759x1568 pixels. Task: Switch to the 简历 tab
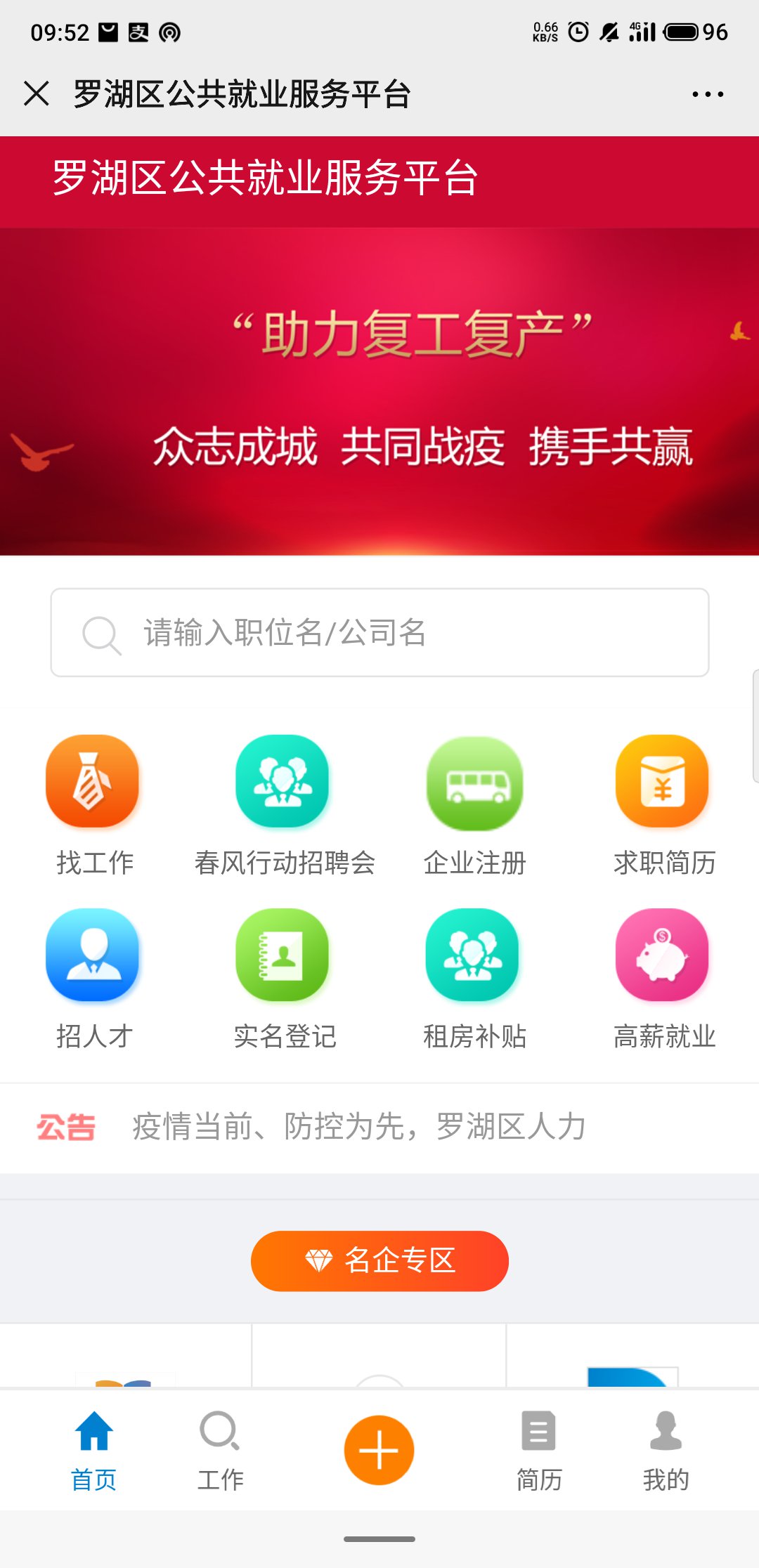pyautogui.click(x=539, y=1450)
